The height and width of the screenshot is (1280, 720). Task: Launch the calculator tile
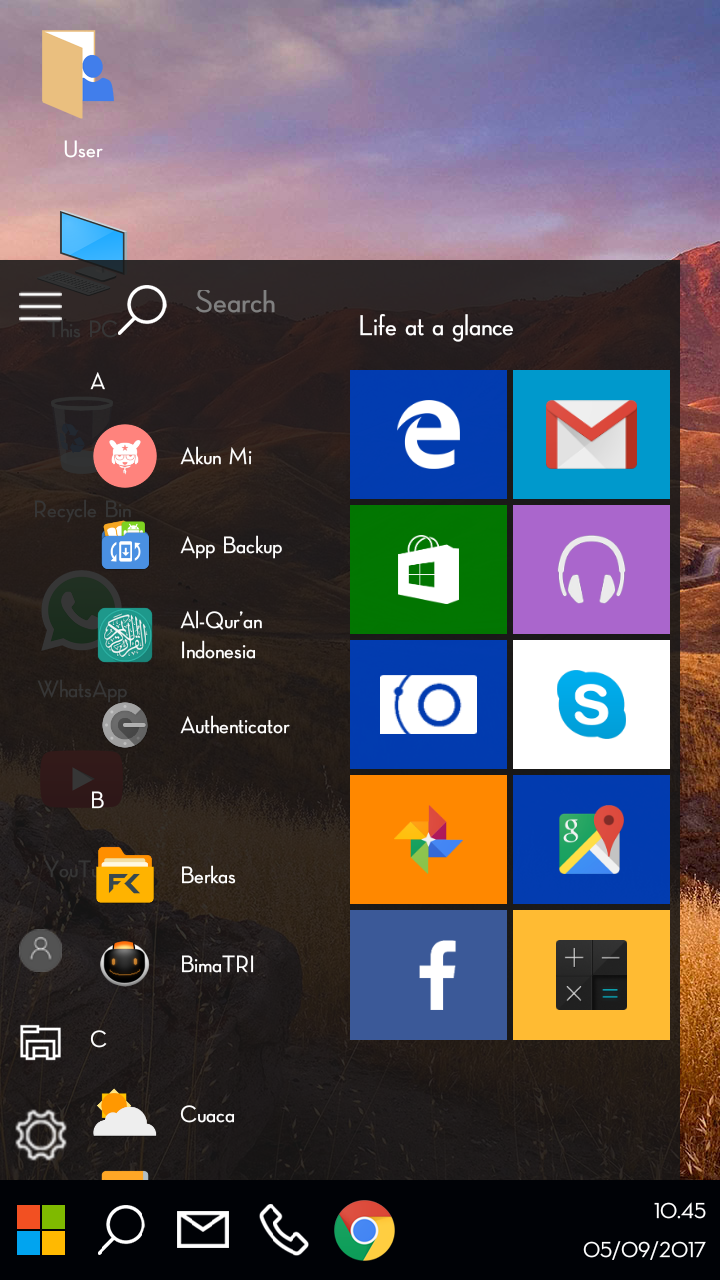[591, 974]
